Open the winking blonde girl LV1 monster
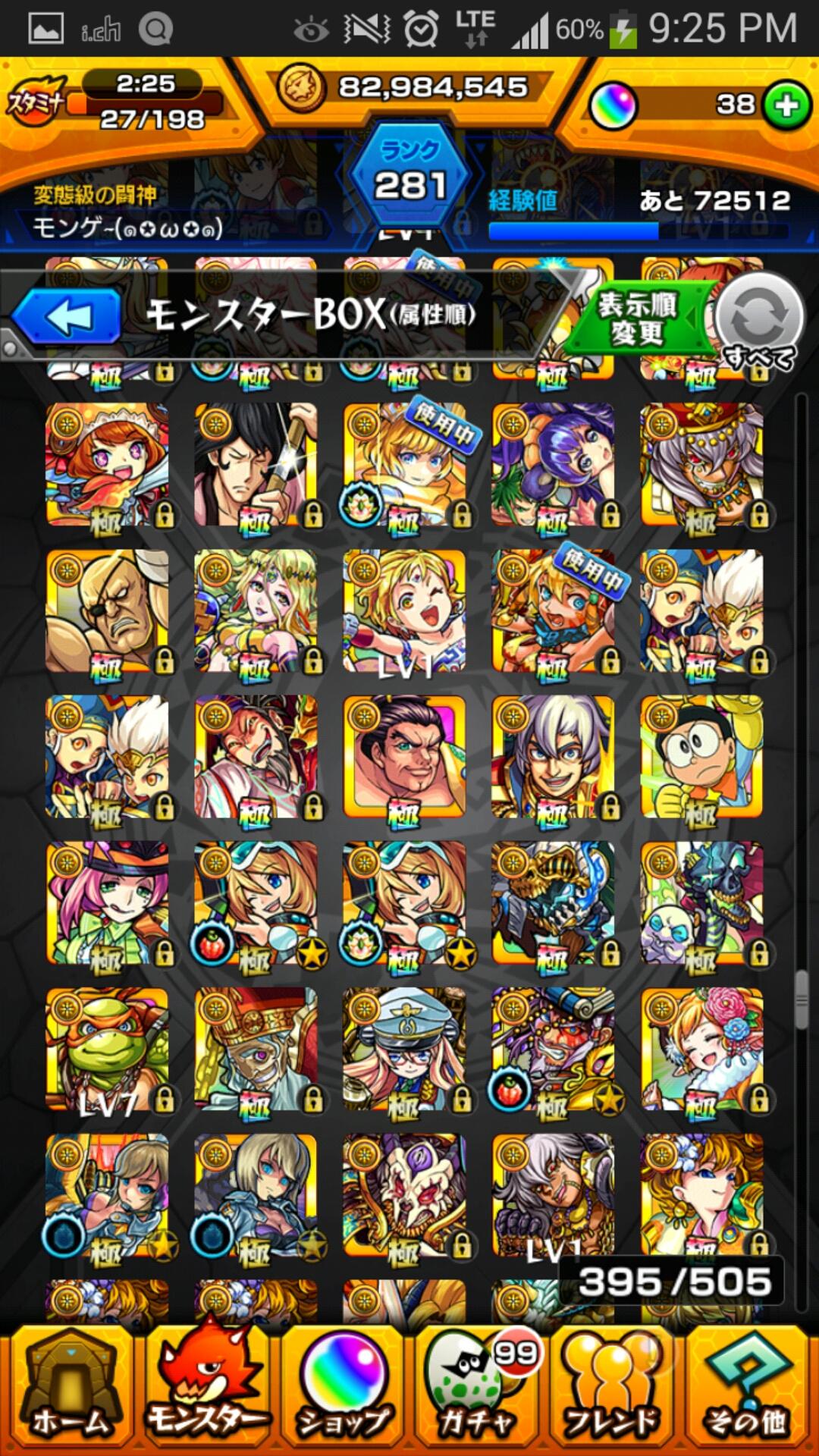819x1456 pixels. [x=404, y=610]
